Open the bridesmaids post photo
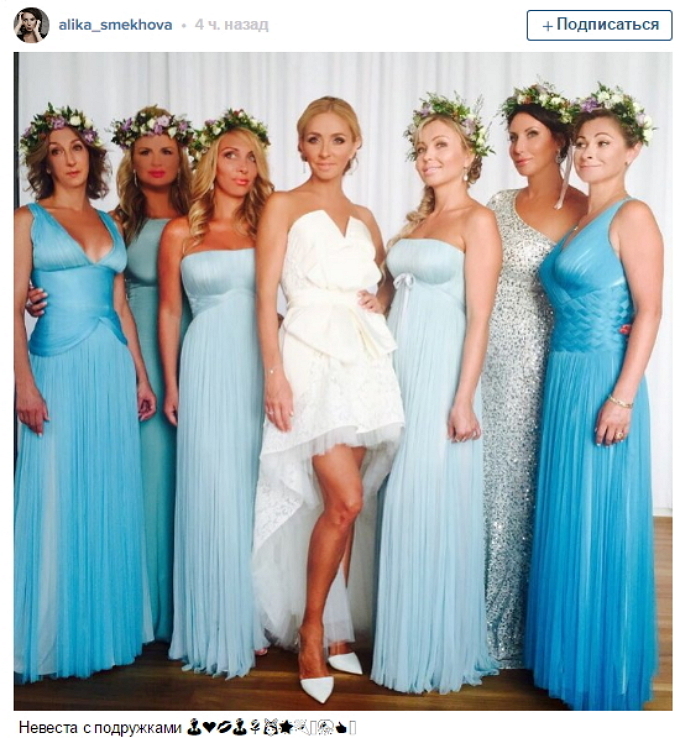Screen dimensions: 680x738 click(342, 380)
